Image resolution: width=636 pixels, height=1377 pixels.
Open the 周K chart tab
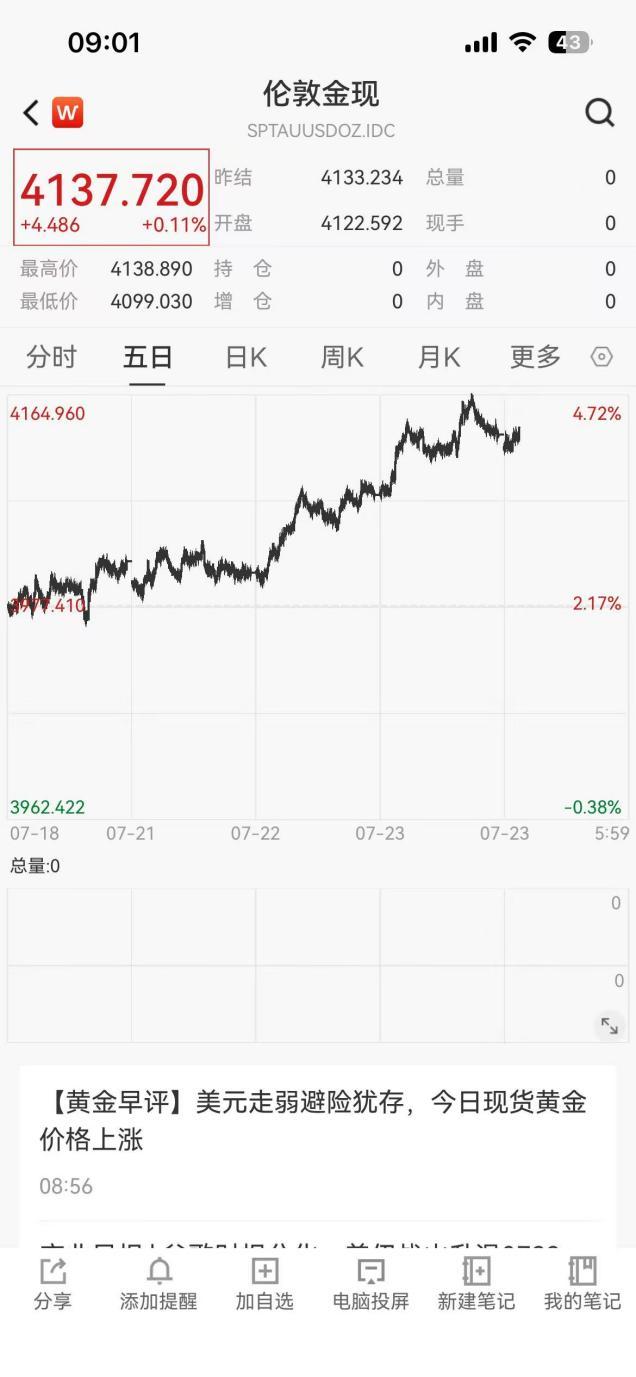[342, 357]
